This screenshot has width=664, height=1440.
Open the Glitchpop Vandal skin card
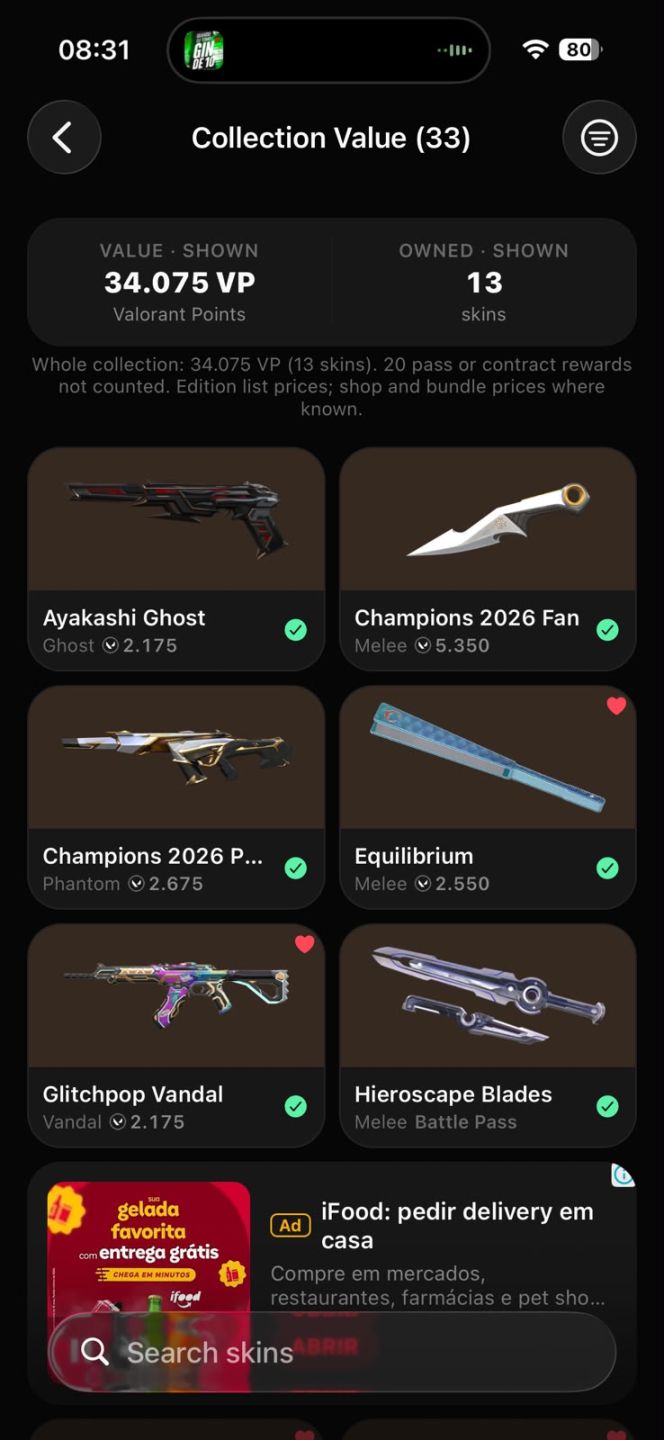pyautogui.click(x=176, y=1035)
